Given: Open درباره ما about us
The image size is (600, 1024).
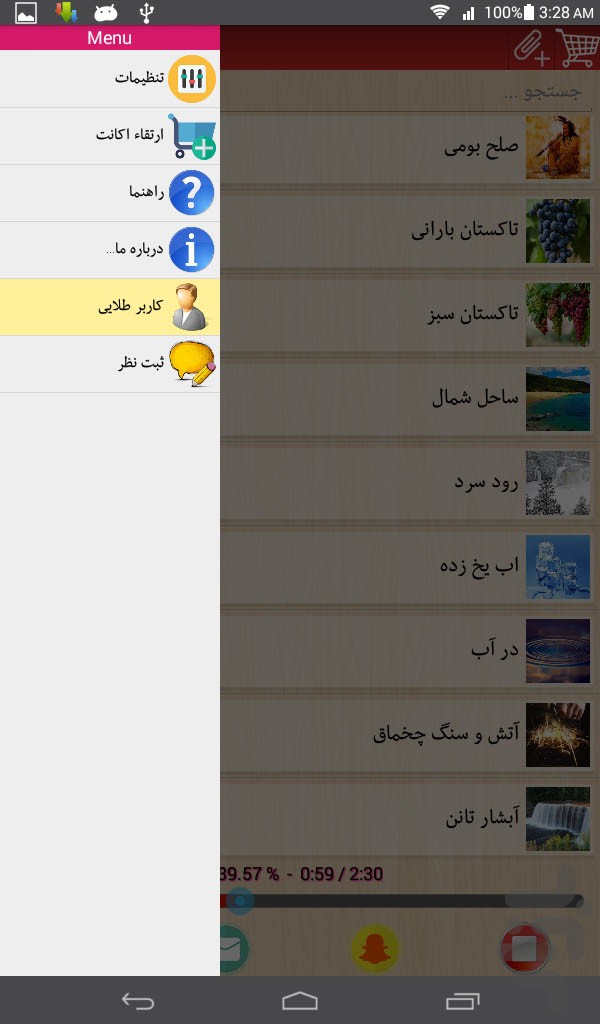Looking at the screenshot, I should point(110,249).
